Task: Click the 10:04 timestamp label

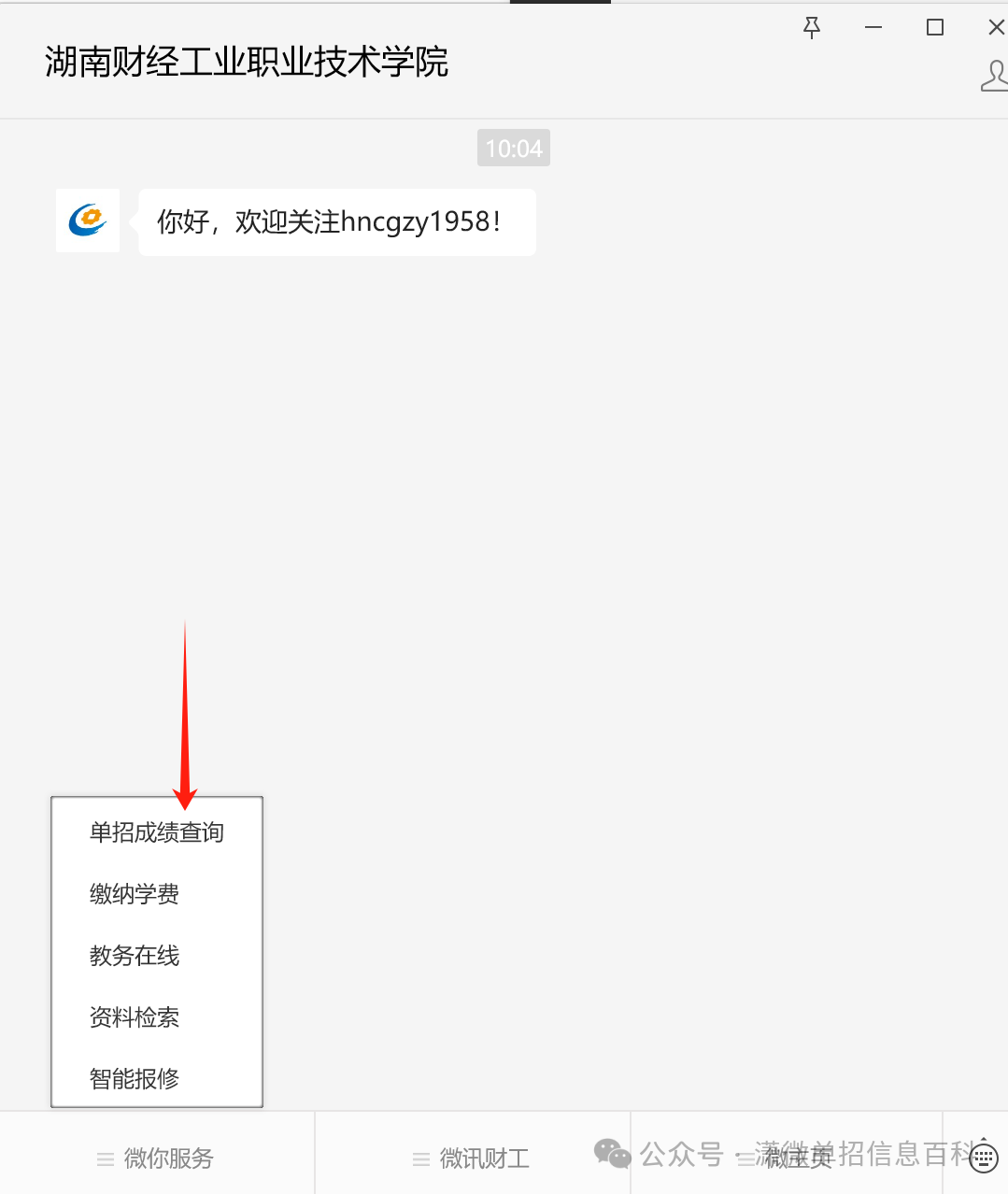Action: (513, 147)
